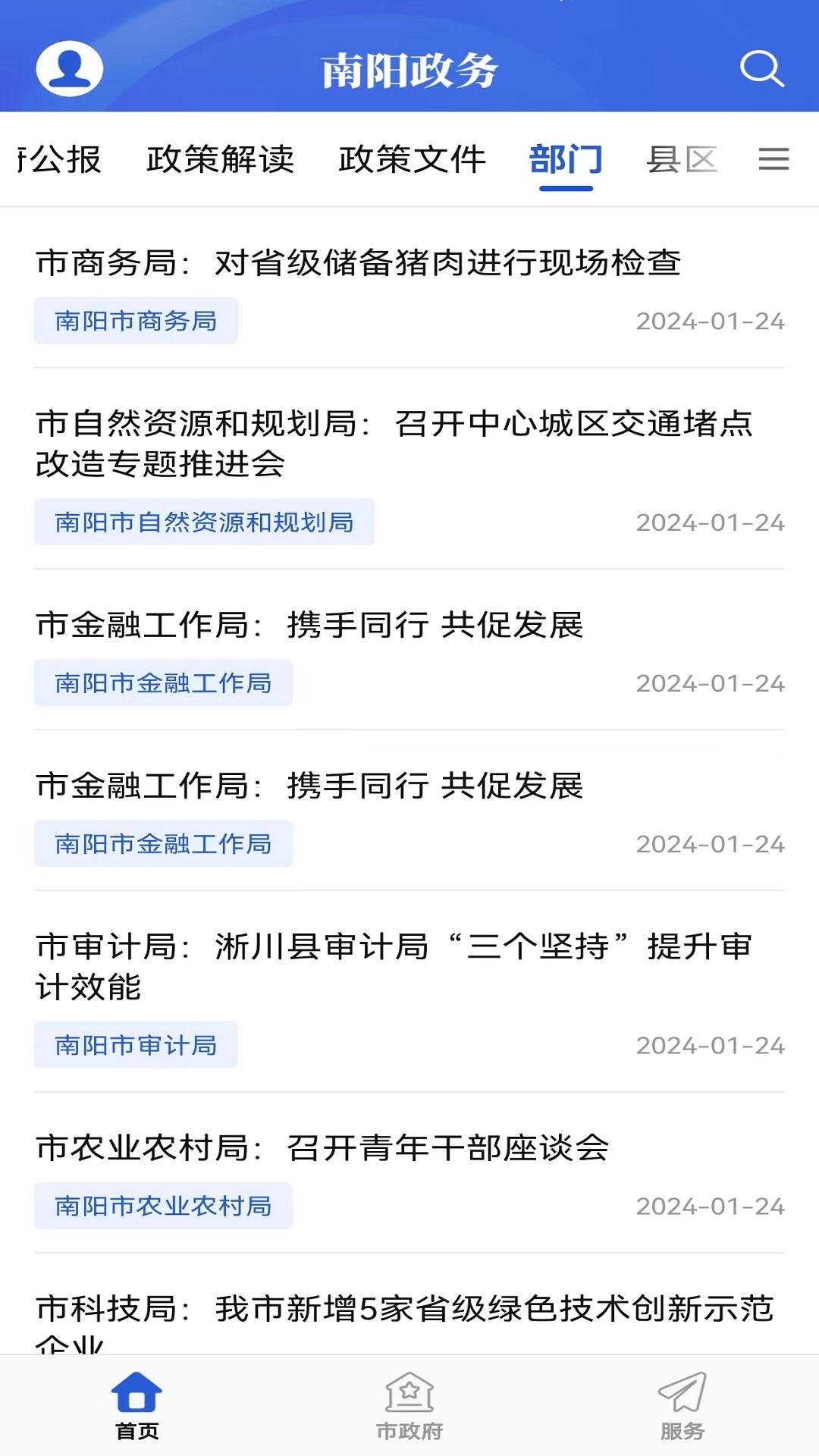Open the hamburger menu icon
This screenshot has height=1456, width=819.
(x=774, y=159)
